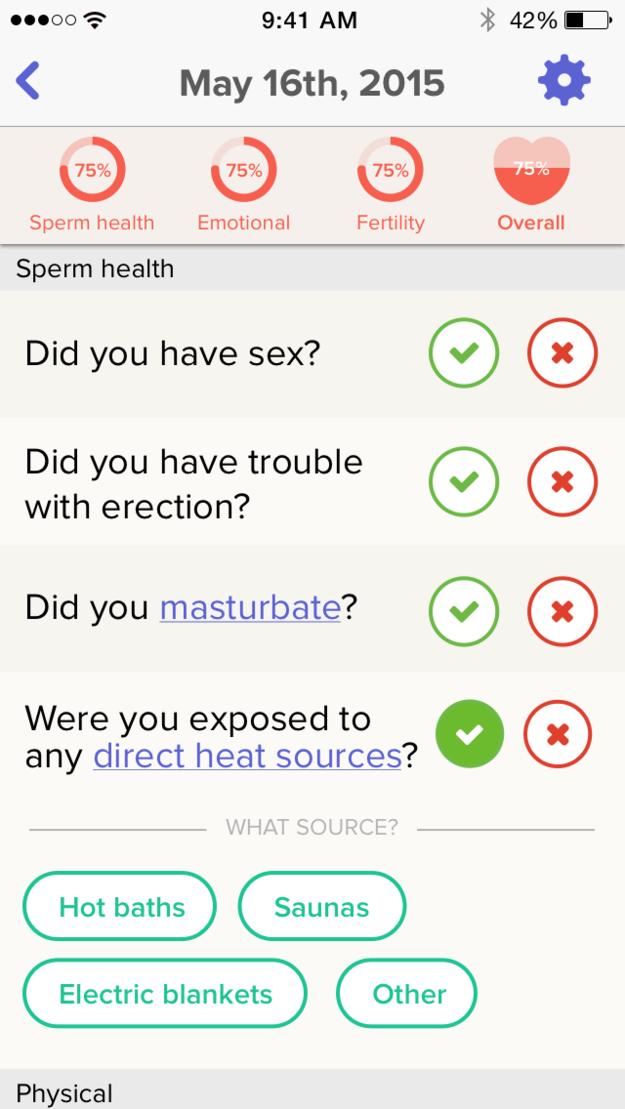Viewport: 625px width, 1109px height.
Task: Choose Electric blankets as heat source
Action: [x=165, y=994]
